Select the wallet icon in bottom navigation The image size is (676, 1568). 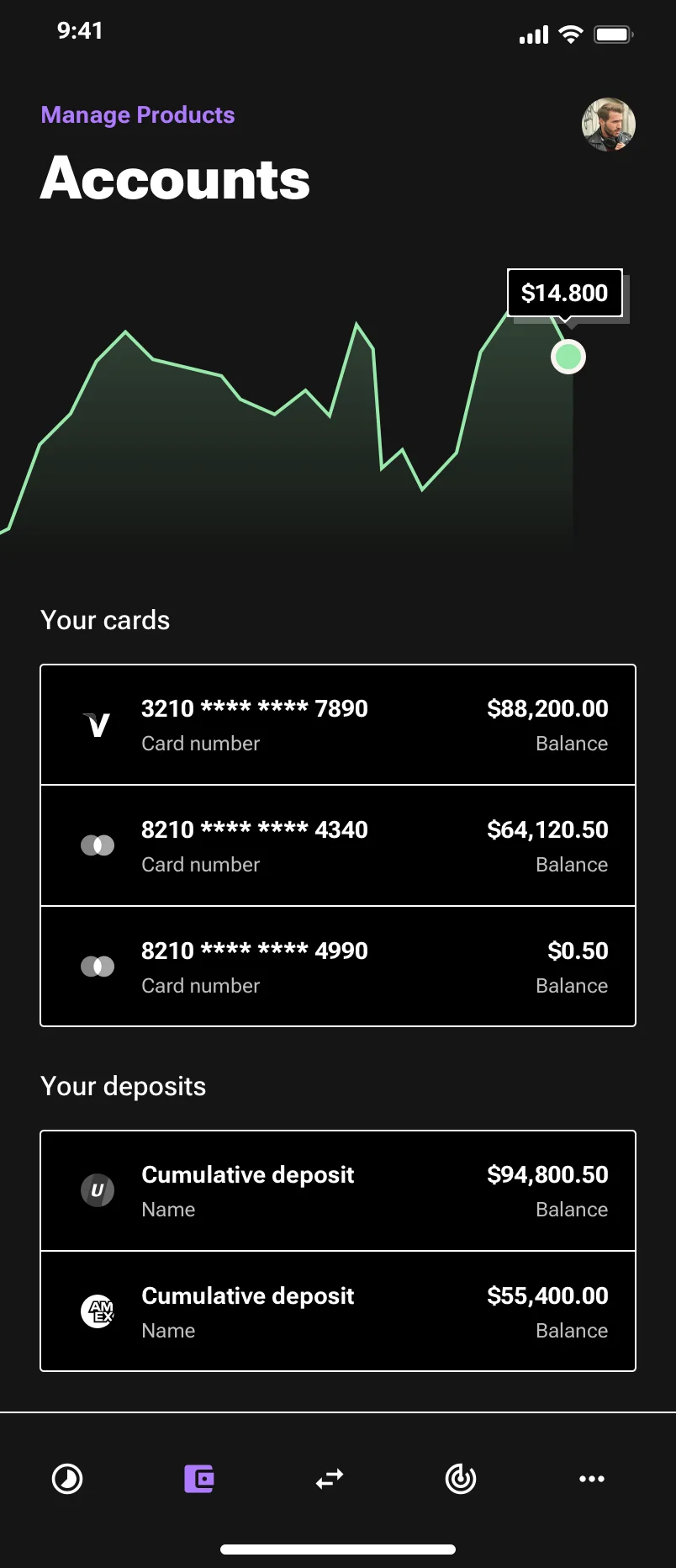click(x=198, y=1479)
